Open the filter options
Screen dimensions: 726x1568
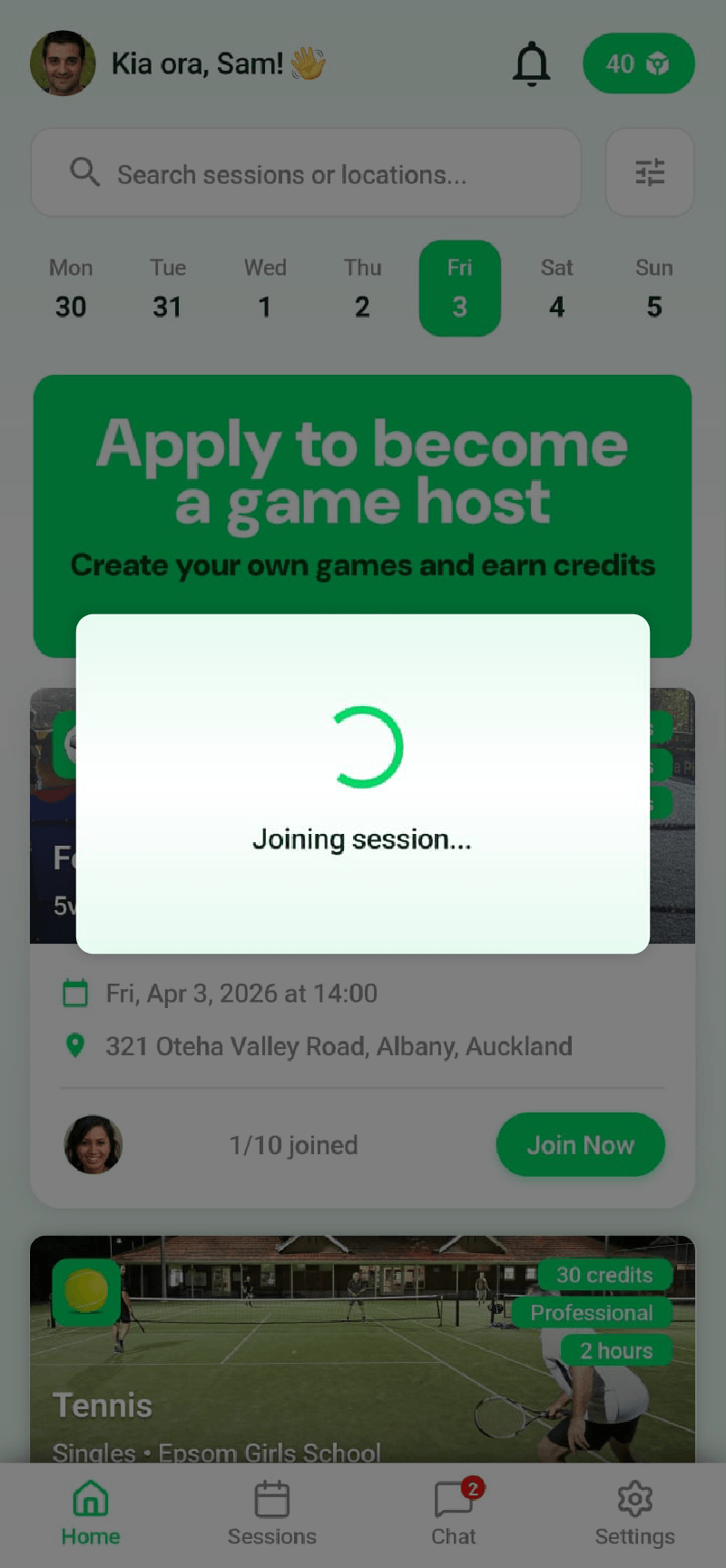pyautogui.click(x=650, y=172)
